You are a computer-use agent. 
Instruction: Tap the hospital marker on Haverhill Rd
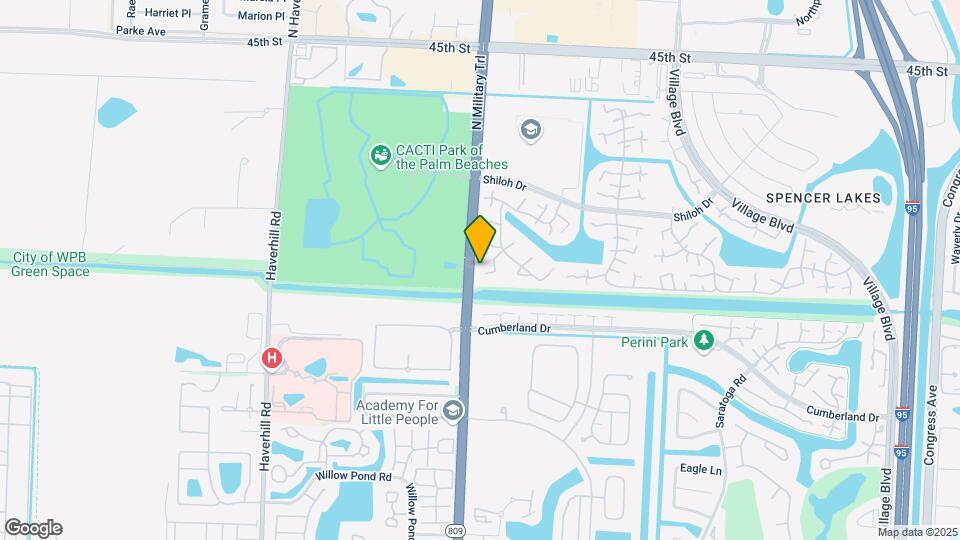click(270, 358)
